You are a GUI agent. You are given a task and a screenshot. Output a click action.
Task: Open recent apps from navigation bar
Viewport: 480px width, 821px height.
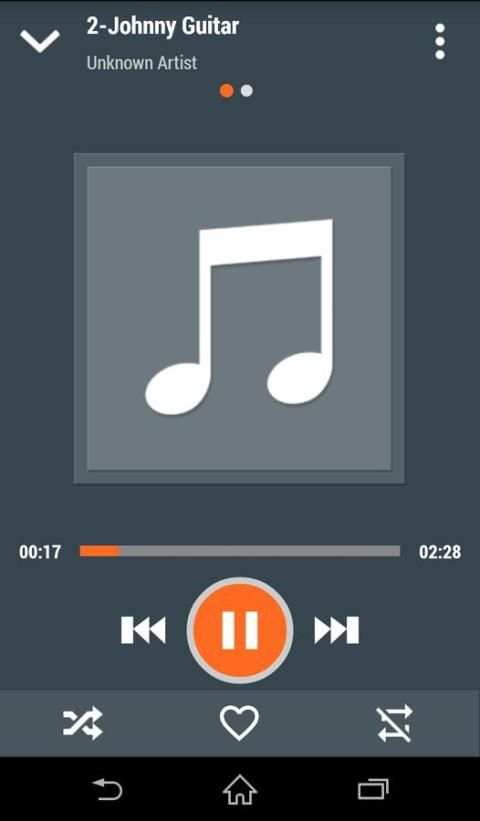tap(373, 790)
